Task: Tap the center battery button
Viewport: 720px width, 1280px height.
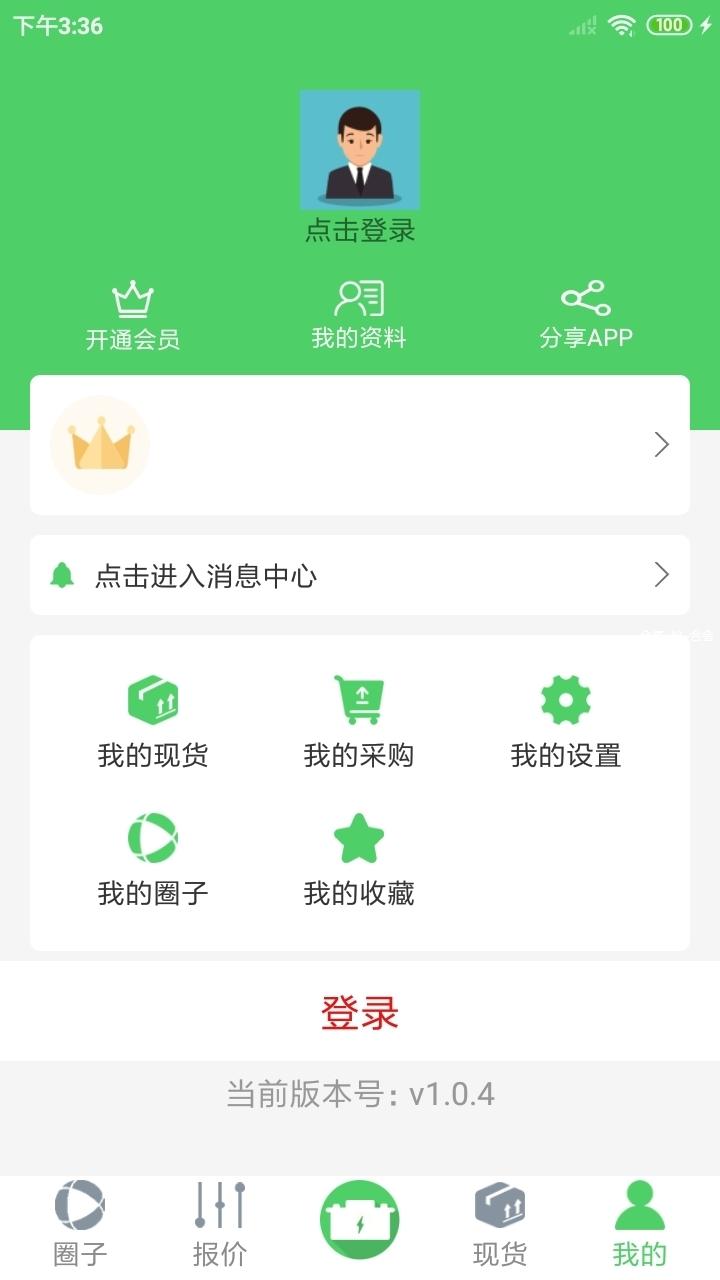Action: pos(360,1220)
